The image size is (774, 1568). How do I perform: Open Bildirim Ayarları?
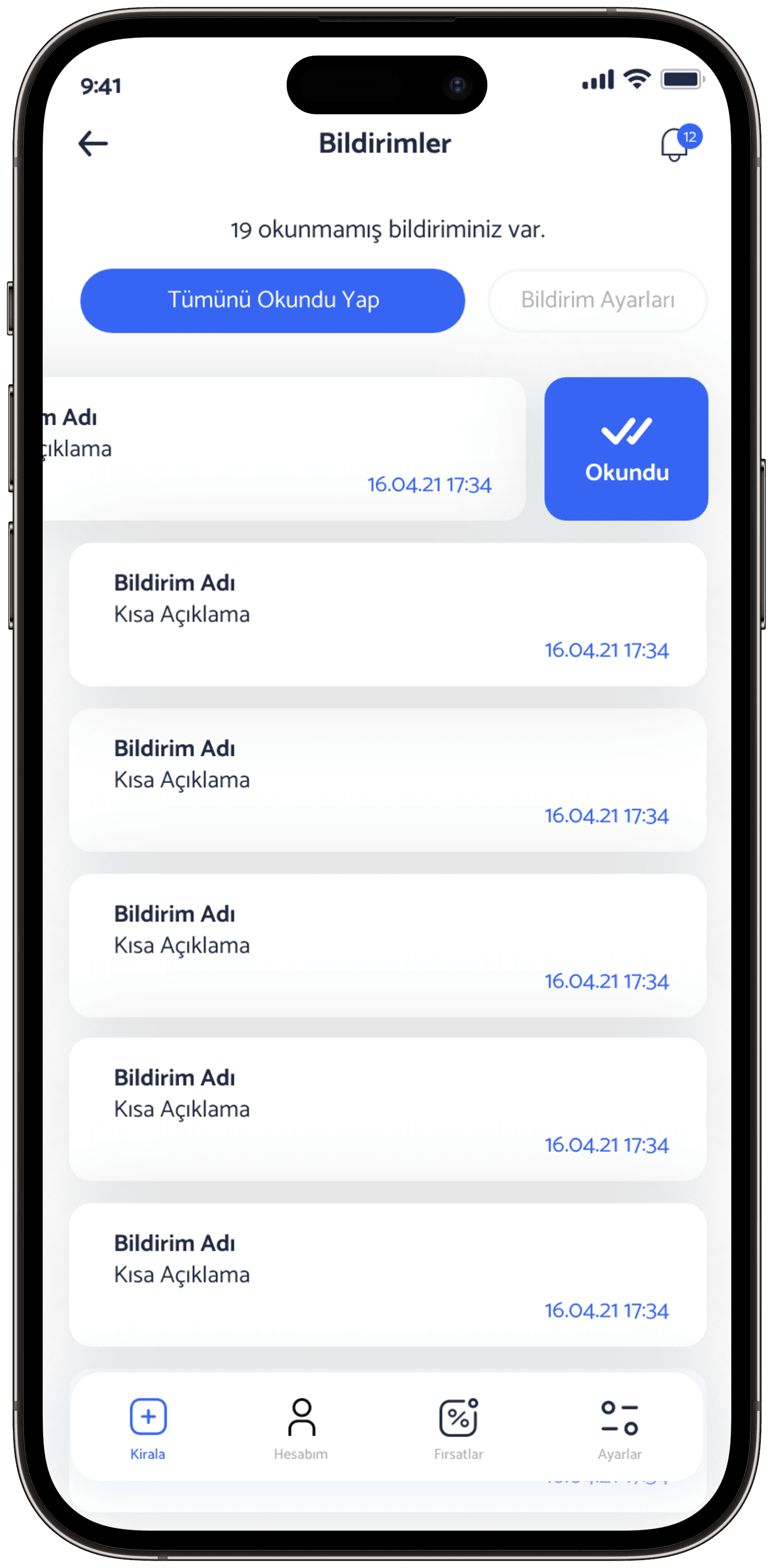[x=597, y=300]
